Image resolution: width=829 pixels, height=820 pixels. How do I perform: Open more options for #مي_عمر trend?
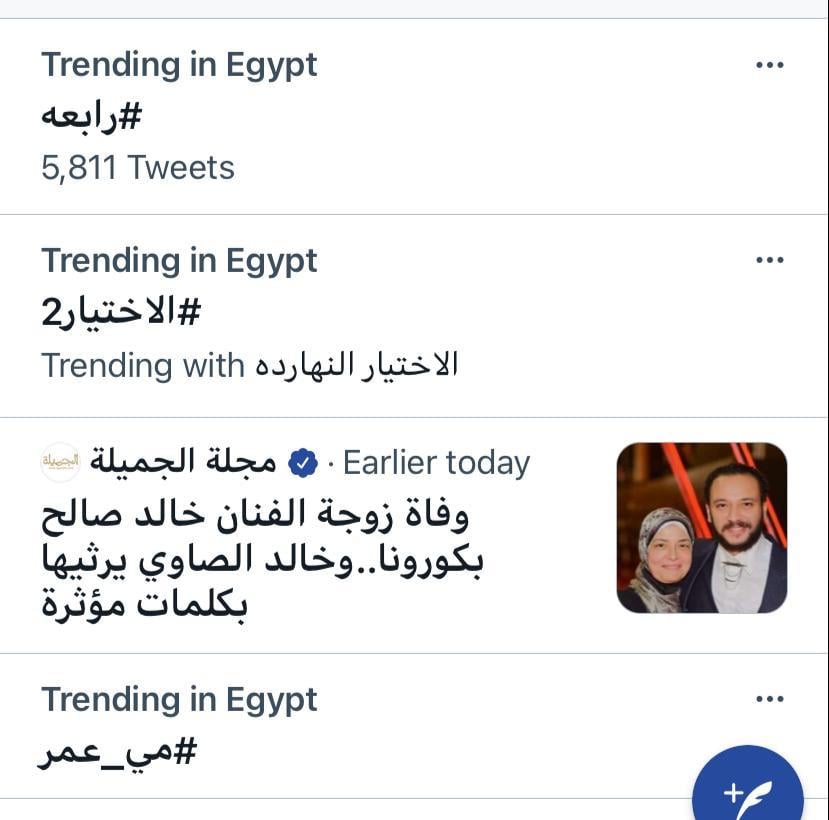click(x=769, y=699)
